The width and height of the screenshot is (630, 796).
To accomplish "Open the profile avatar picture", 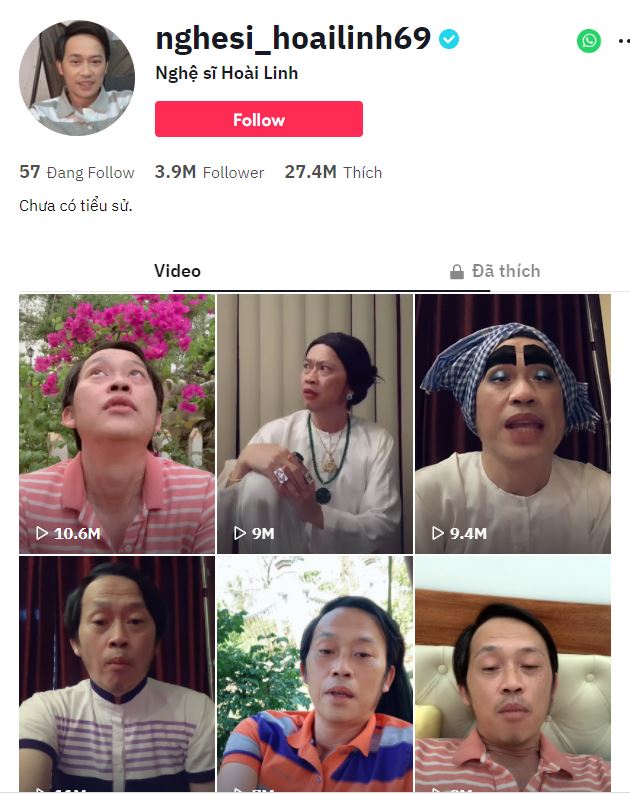I will tap(77, 78).
